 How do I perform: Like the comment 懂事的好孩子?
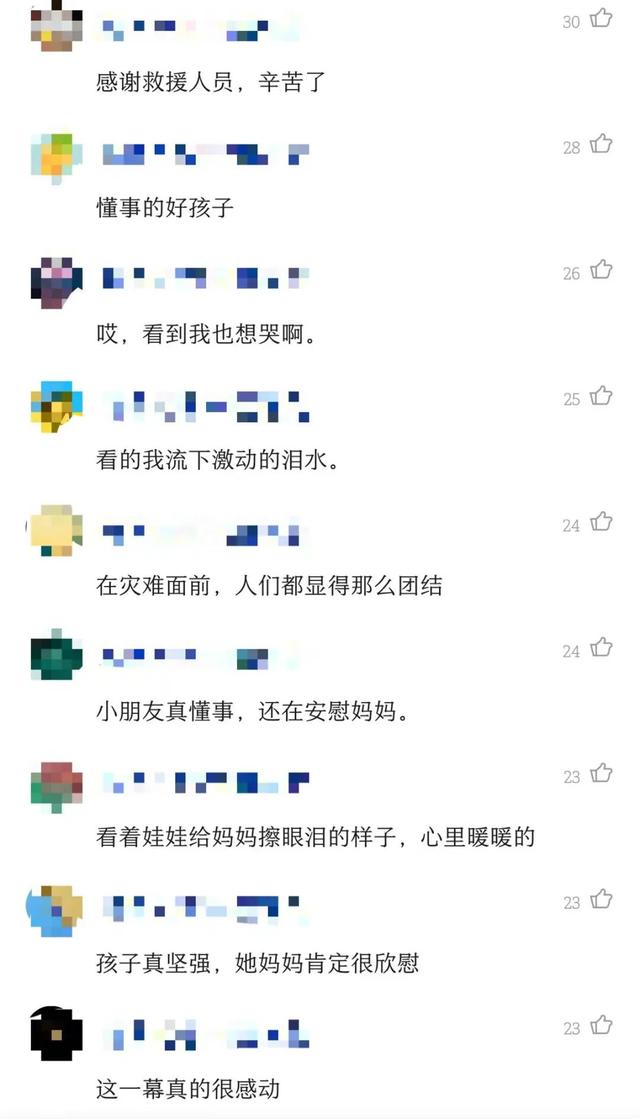pyautogui.click(x=601, y=144)
